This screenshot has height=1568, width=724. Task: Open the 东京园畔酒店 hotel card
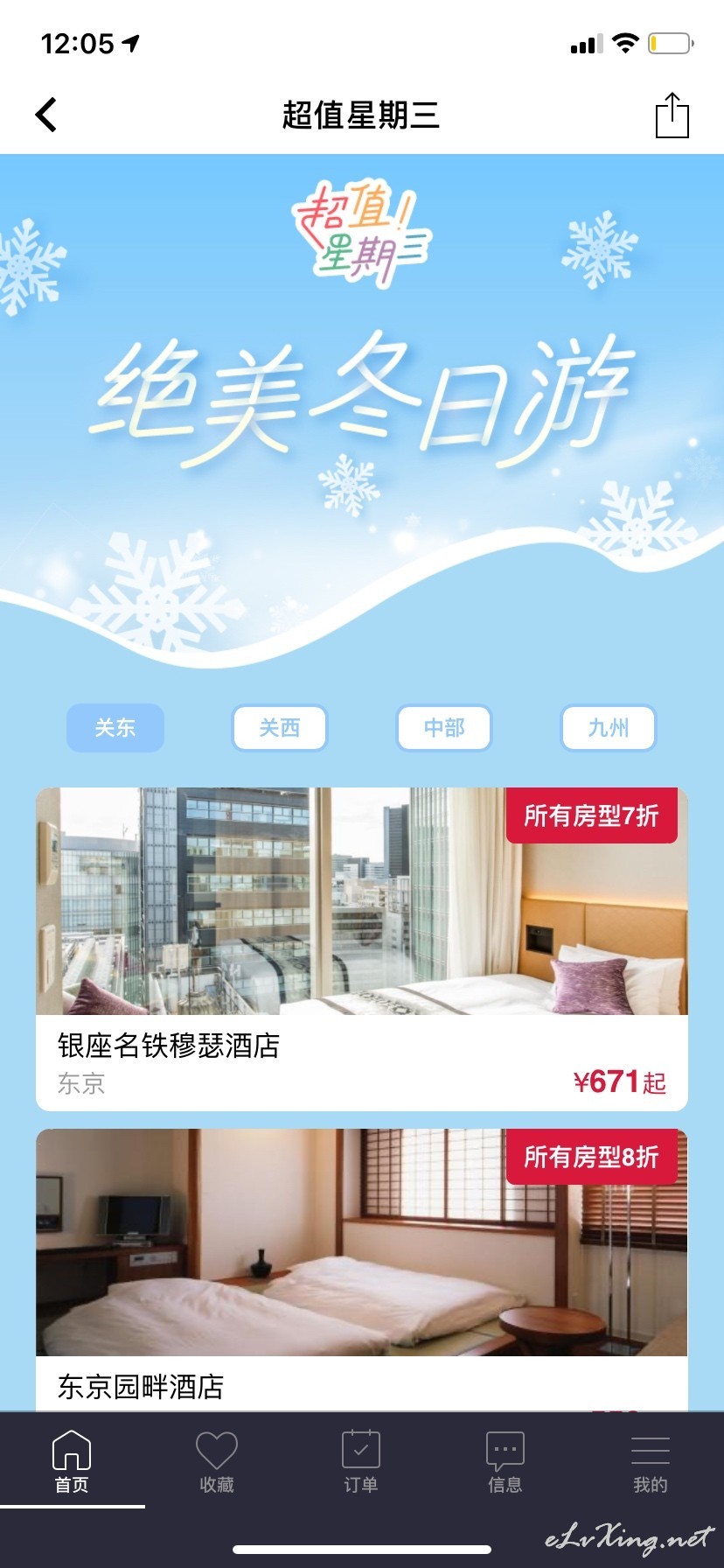click(362, 1270)
